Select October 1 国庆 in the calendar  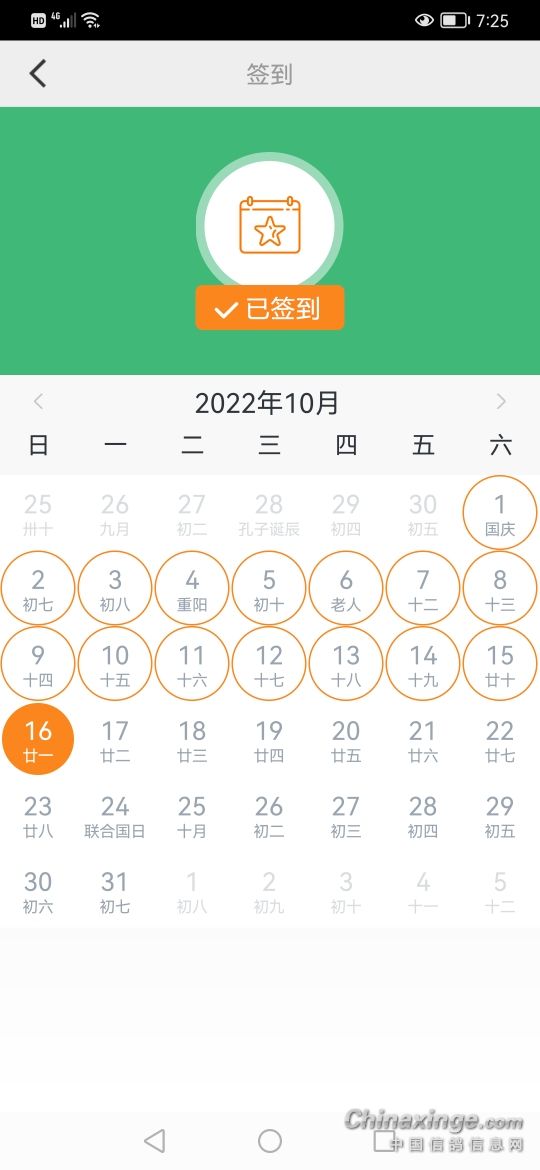500,513
